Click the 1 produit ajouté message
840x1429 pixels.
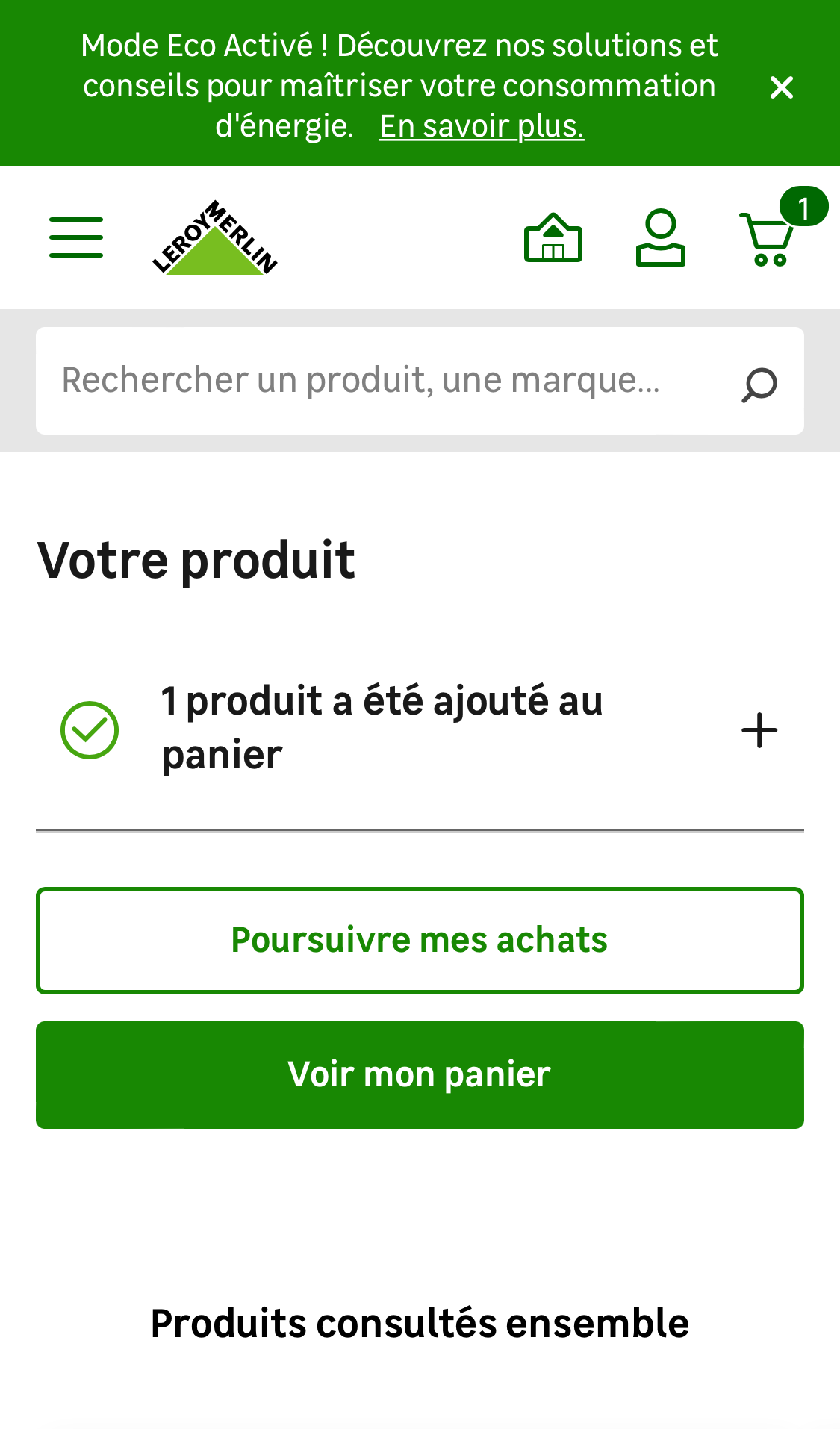pyautogui.click(x=382, y=726)
